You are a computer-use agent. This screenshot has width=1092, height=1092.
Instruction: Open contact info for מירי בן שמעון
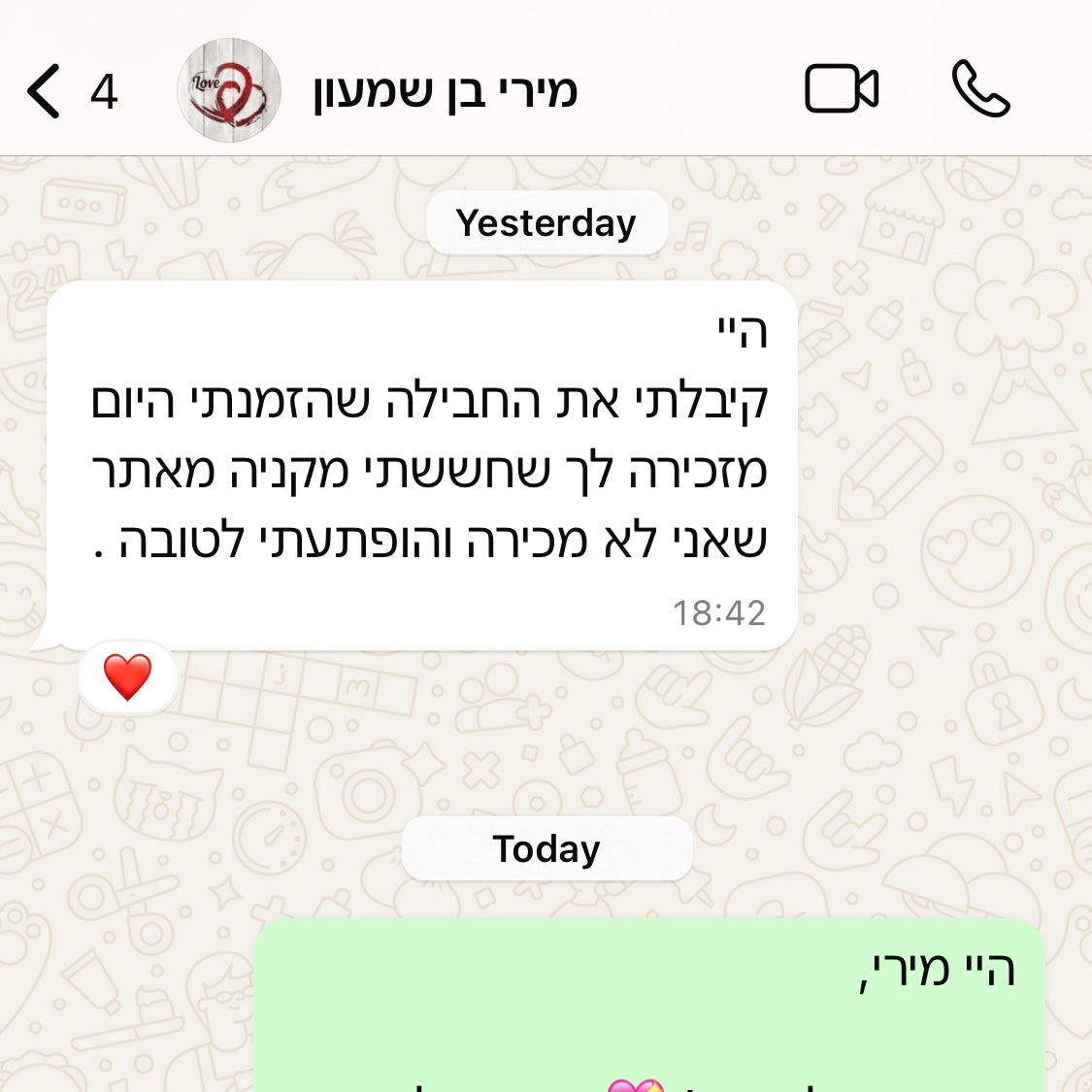pos(446,91)
